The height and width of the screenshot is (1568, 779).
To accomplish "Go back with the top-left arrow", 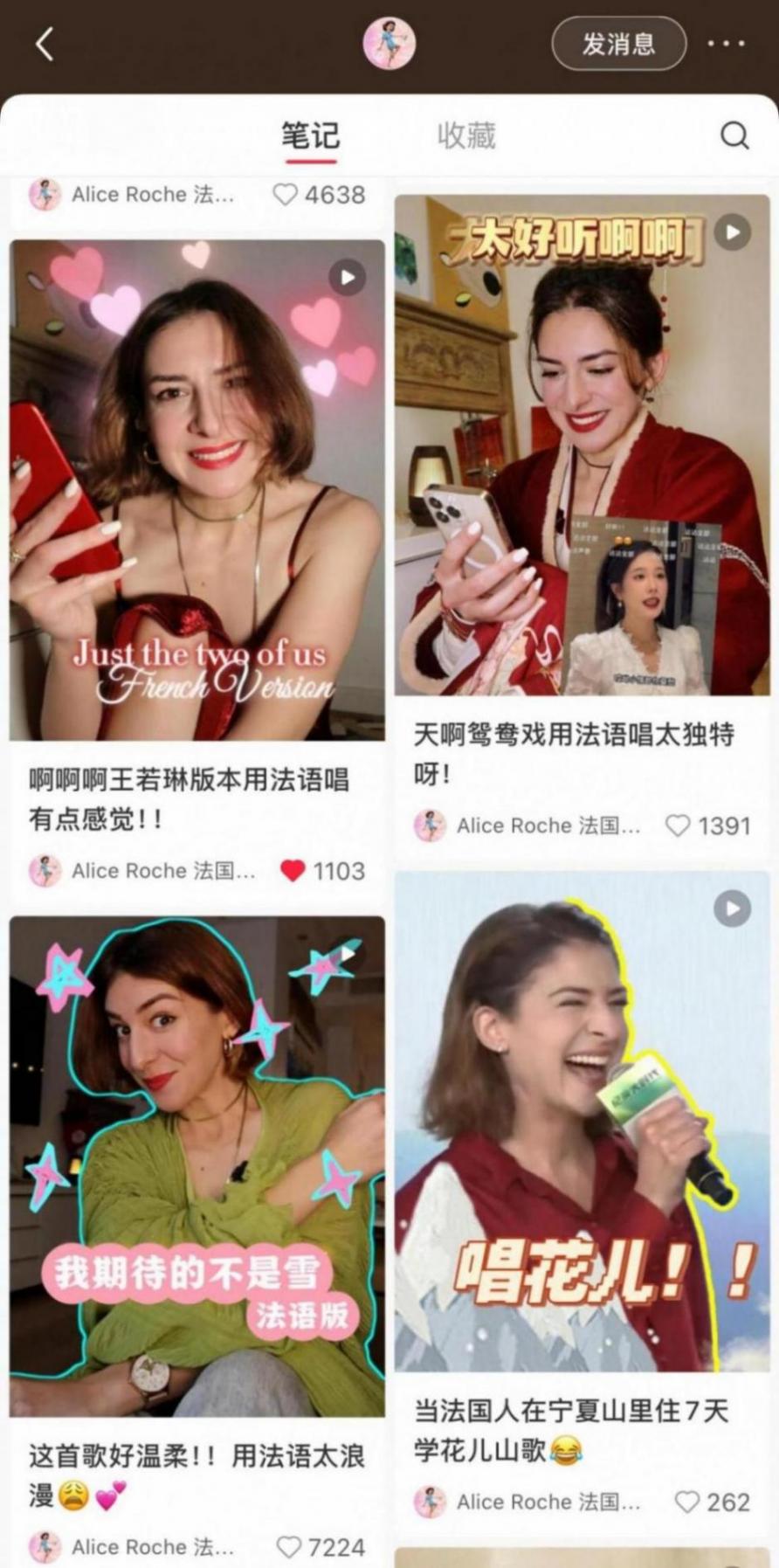I will click(x=45, y=44).
